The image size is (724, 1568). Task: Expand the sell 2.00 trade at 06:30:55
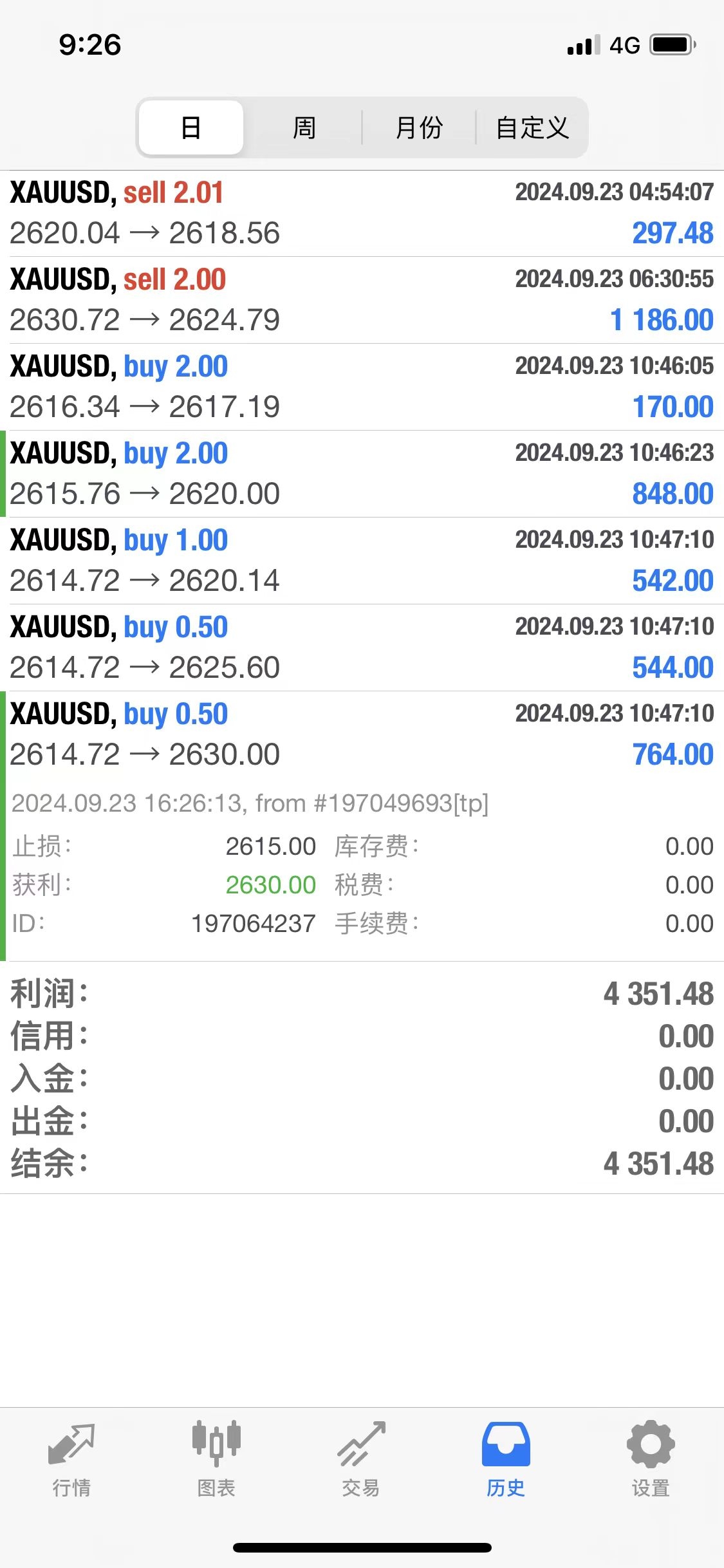[x=362, y=300]
